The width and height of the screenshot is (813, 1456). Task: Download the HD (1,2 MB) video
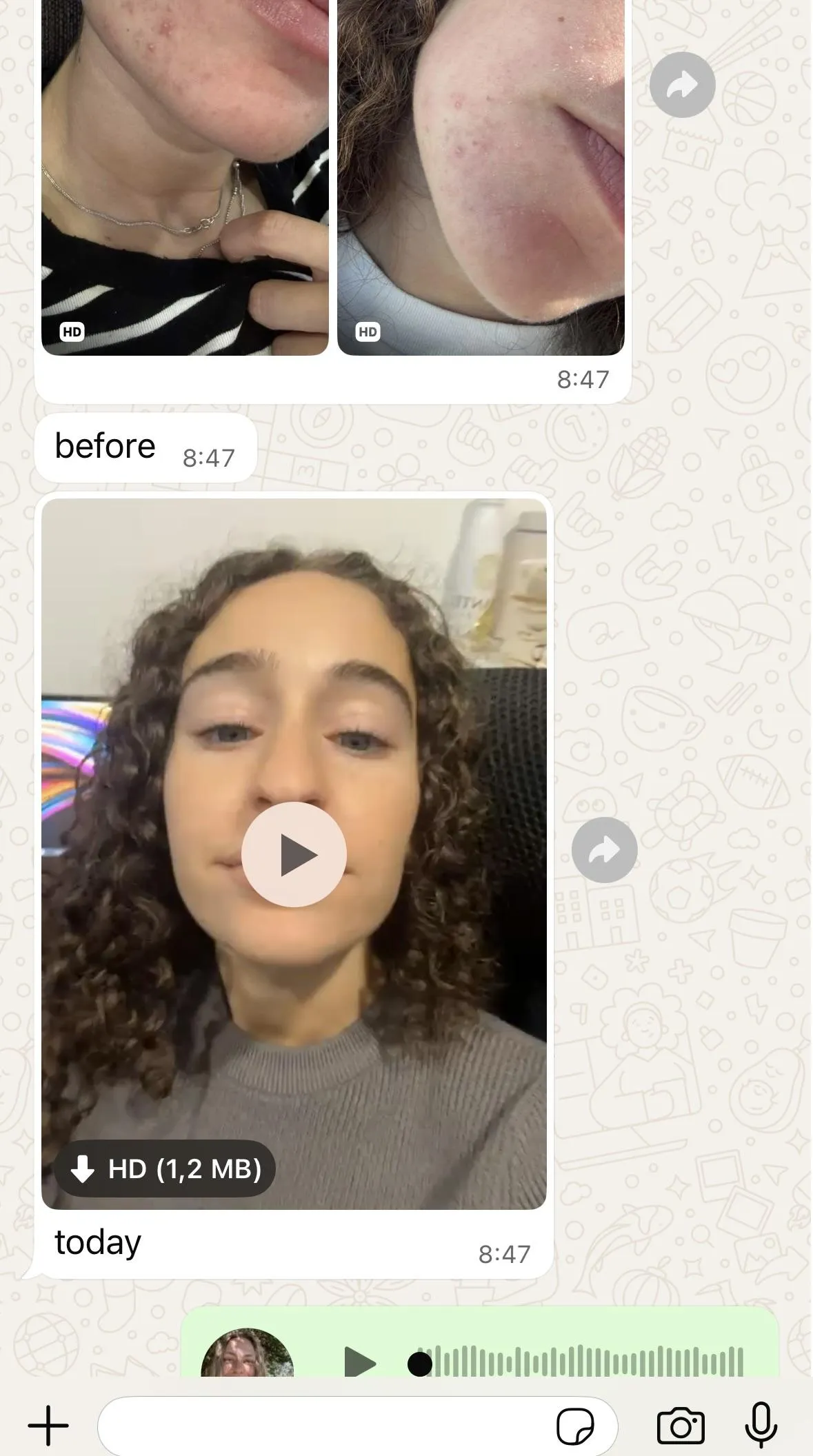coord(165,1169)
